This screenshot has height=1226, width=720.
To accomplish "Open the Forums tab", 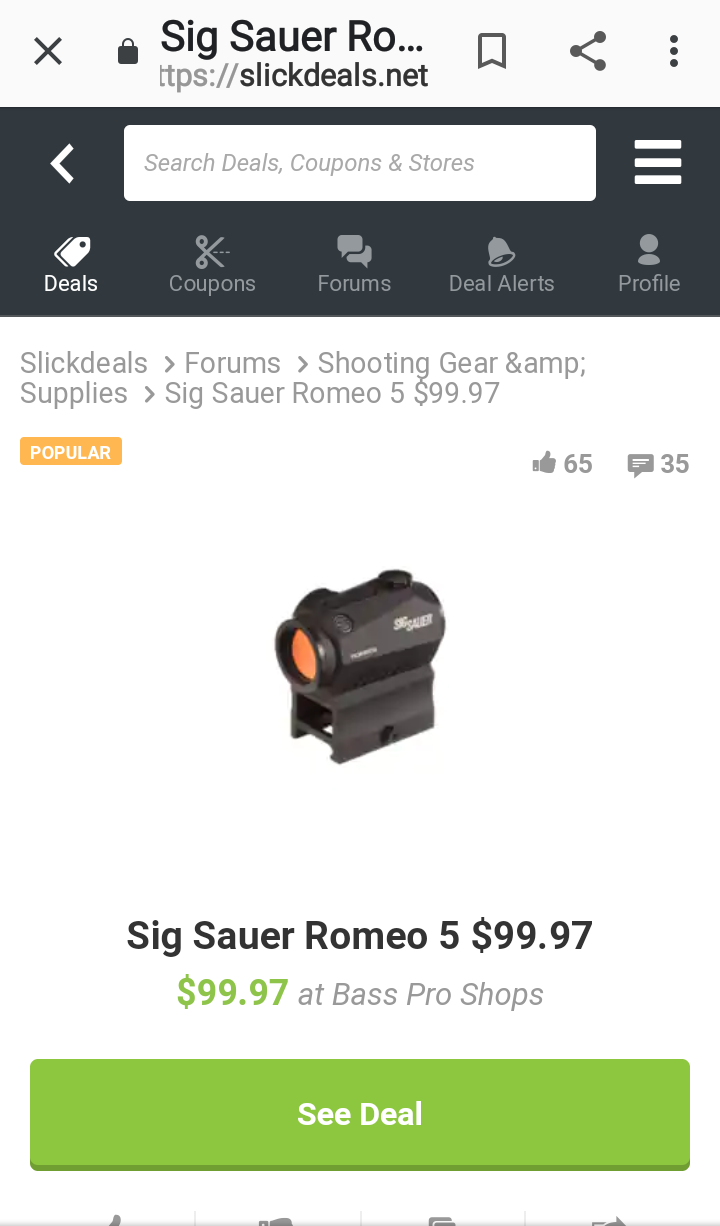I will coord(354,266).
